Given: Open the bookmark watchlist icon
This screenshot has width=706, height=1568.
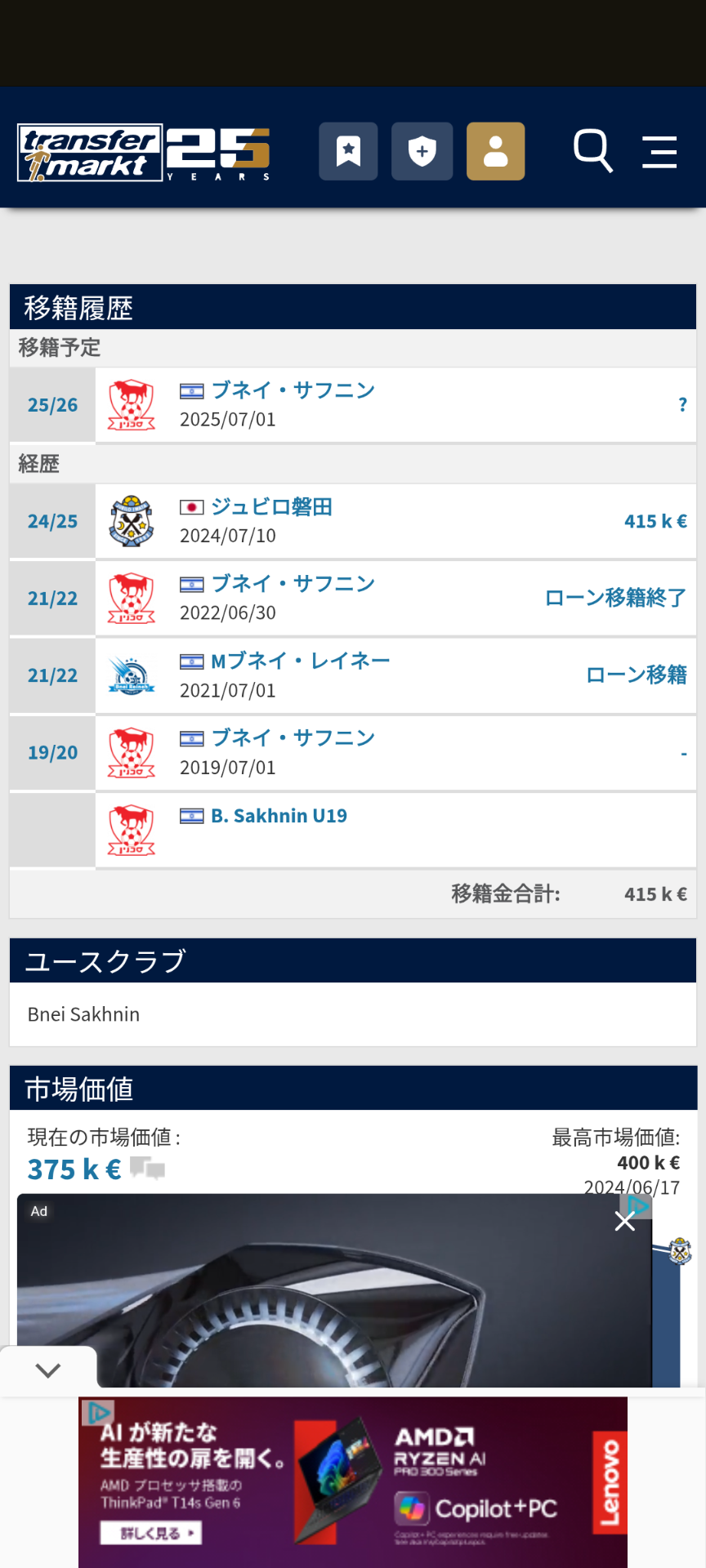Looking at the screenshot, I should pyautogui.click(x=348, y=151).
